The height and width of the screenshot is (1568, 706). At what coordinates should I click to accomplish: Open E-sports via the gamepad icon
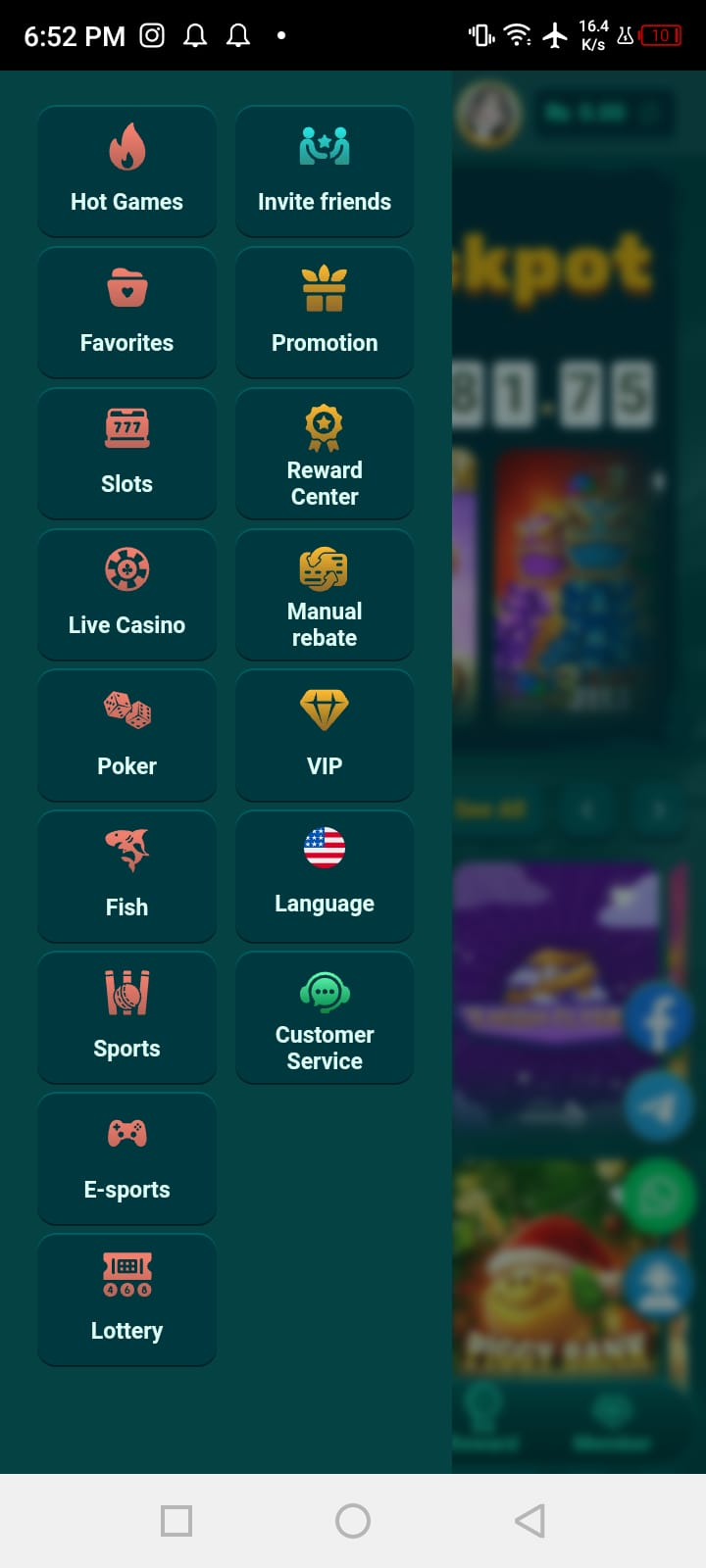126,1134
